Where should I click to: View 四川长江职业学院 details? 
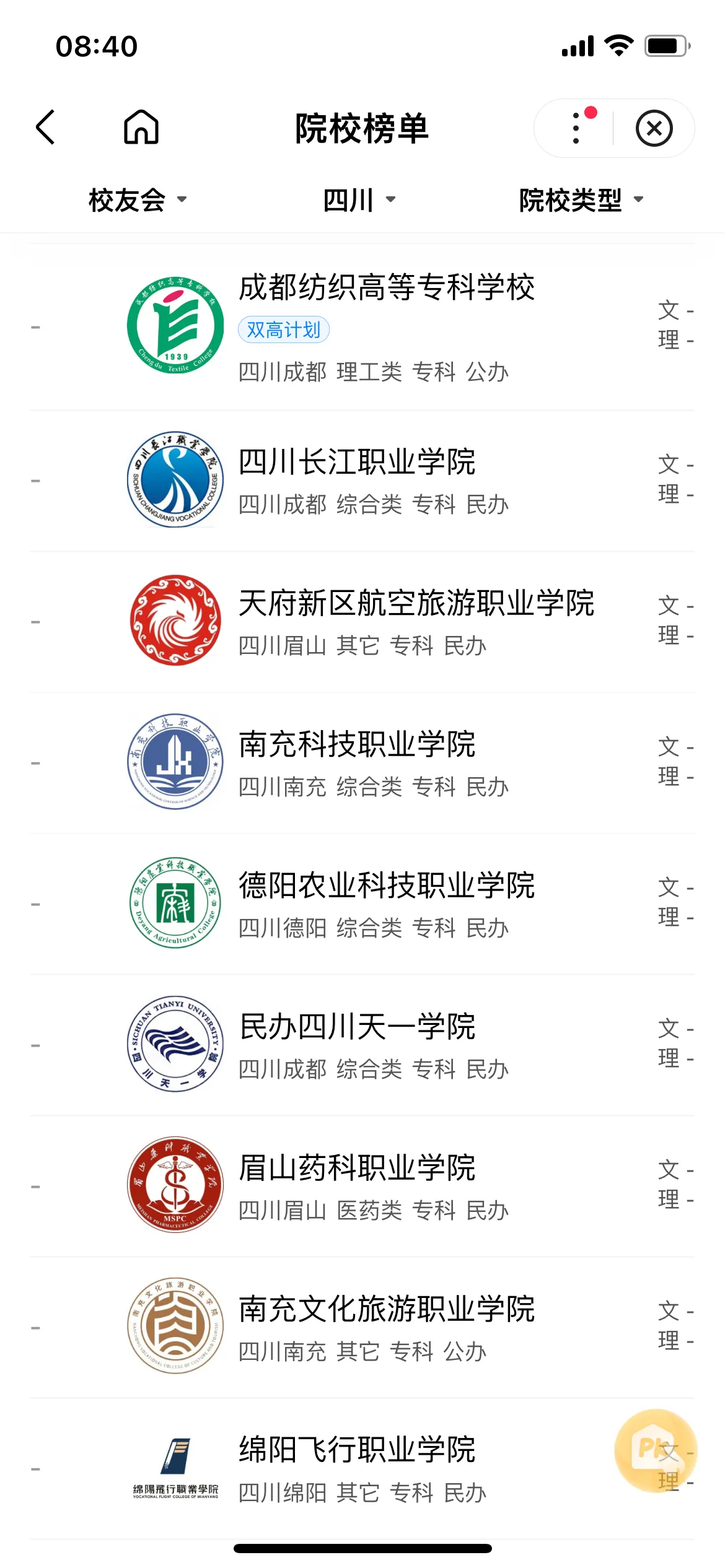(x=357, y=463)
